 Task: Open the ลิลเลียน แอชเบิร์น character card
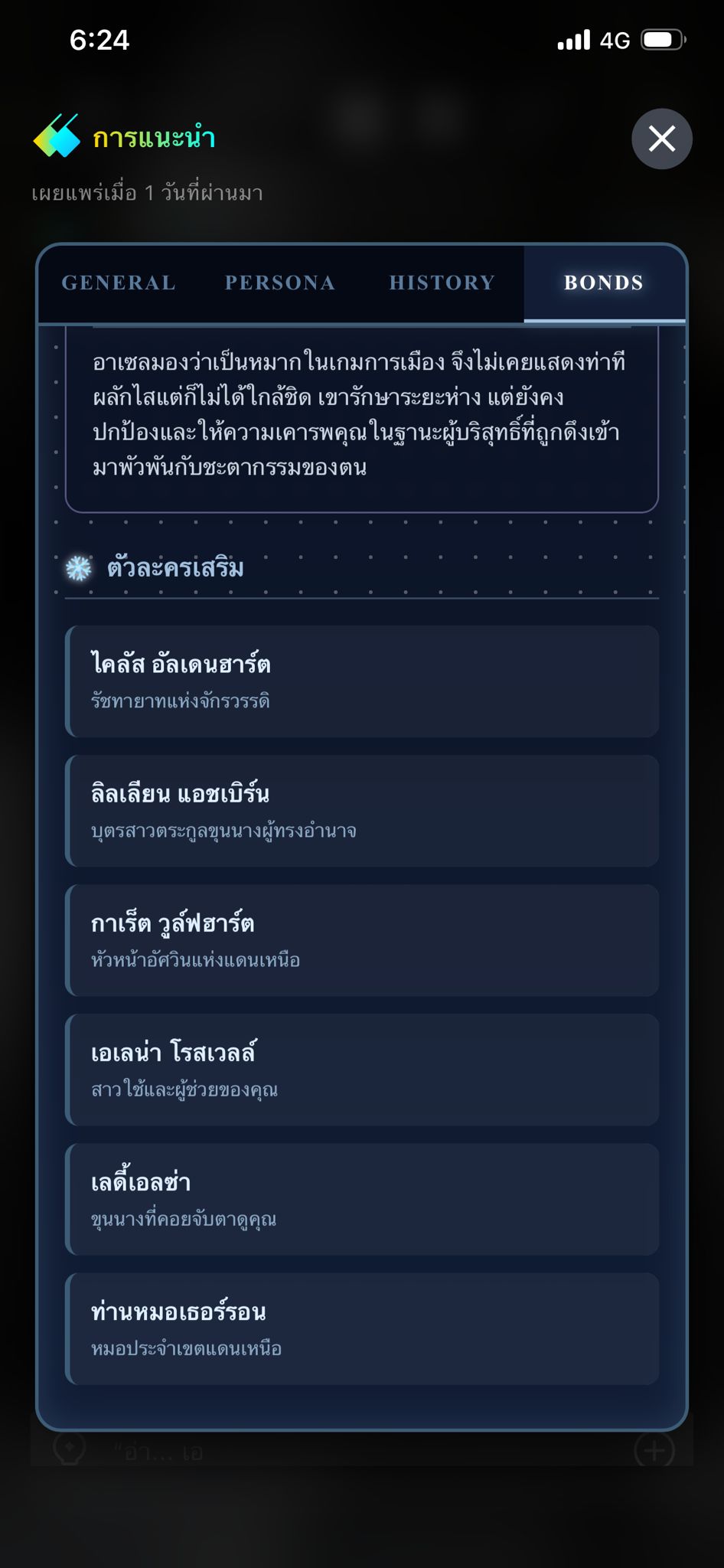tap(362, 811)
